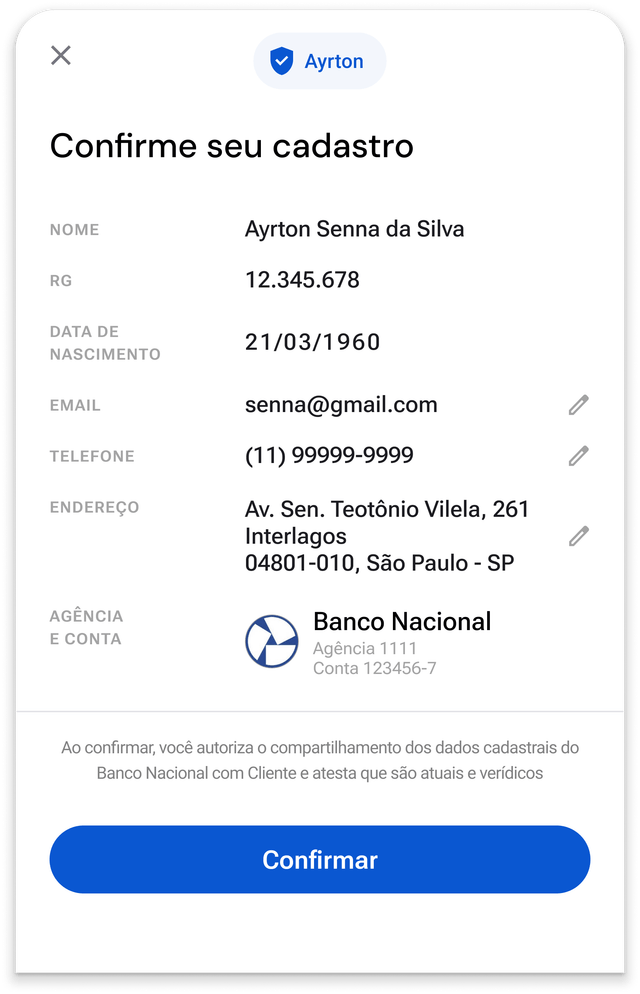The height and width of the screenshot is (994, 640).
Task: Close the Confirme seu cadastro screen
Action: click(61, 55)
